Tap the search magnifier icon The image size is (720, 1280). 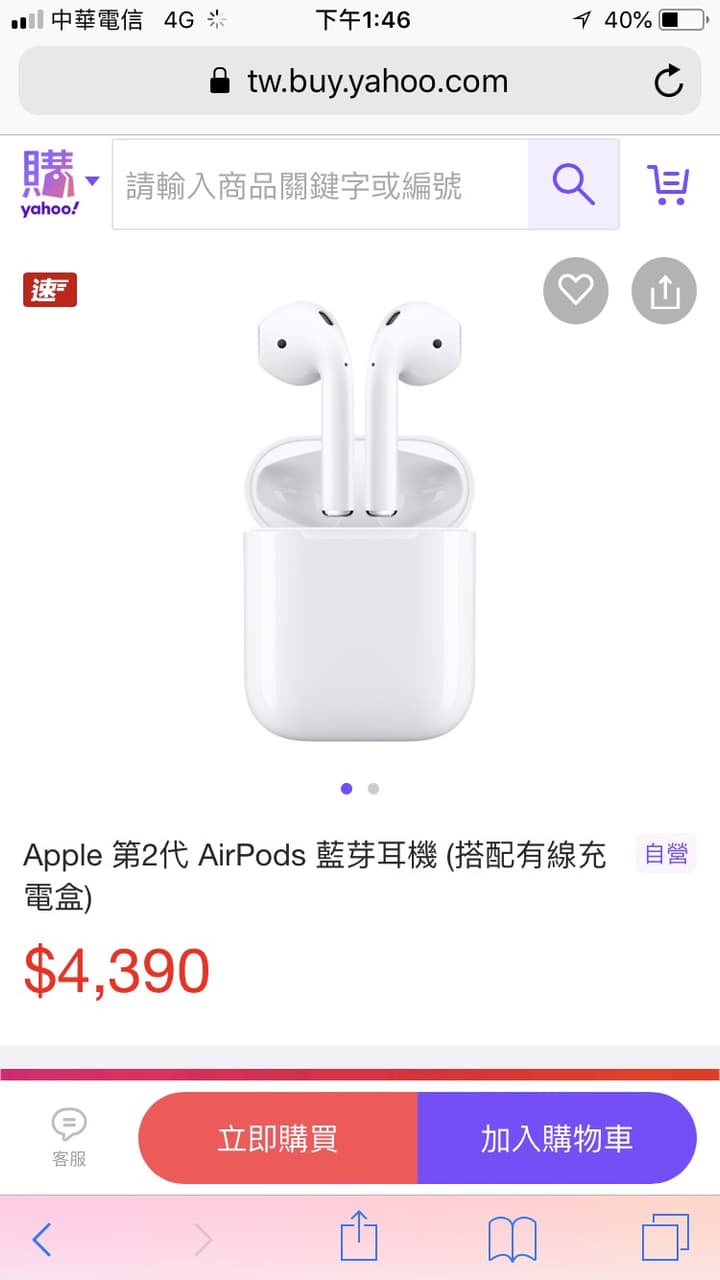point(573,186)
